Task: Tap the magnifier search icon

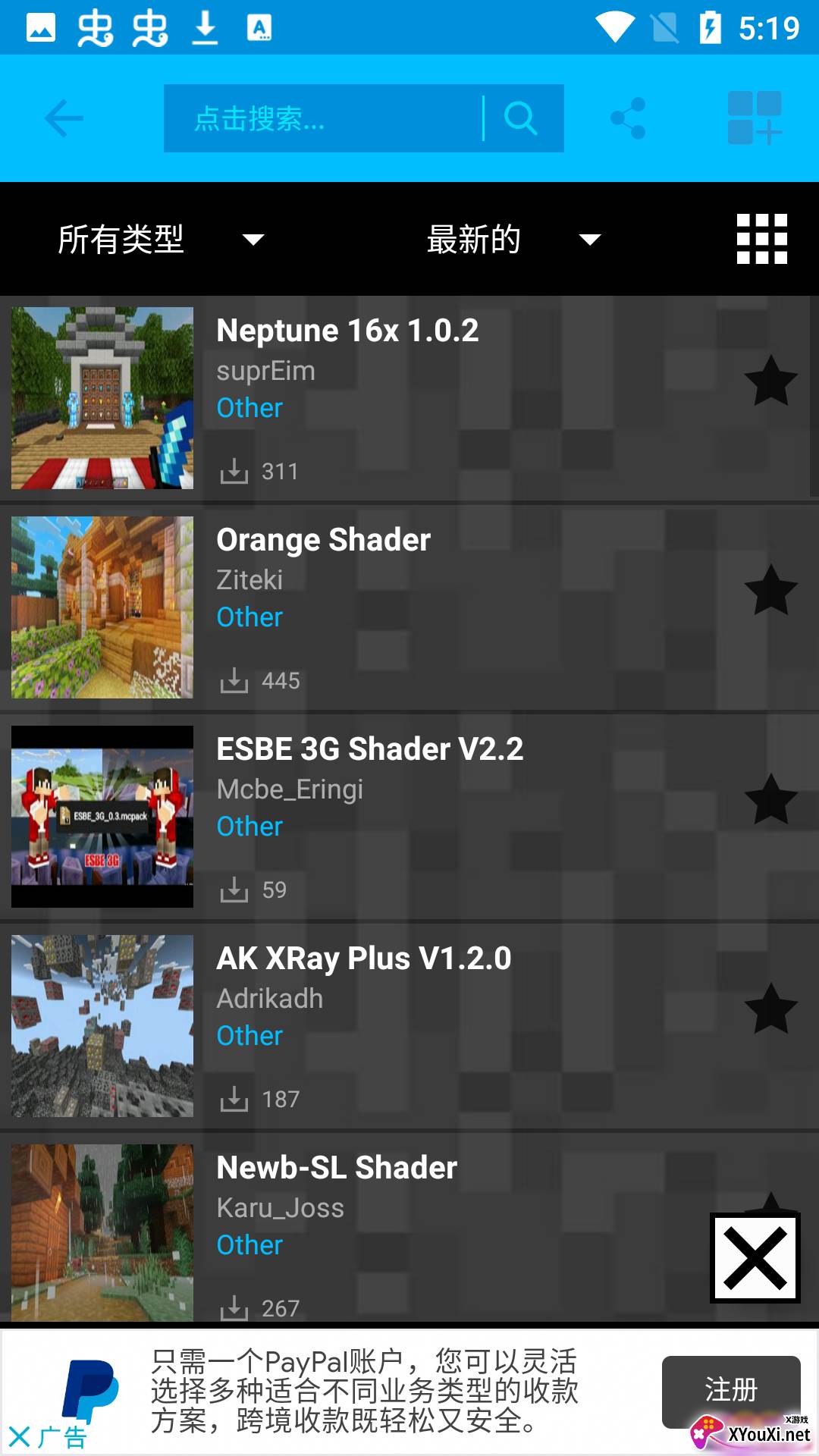Action: click(x=521, y=118)
